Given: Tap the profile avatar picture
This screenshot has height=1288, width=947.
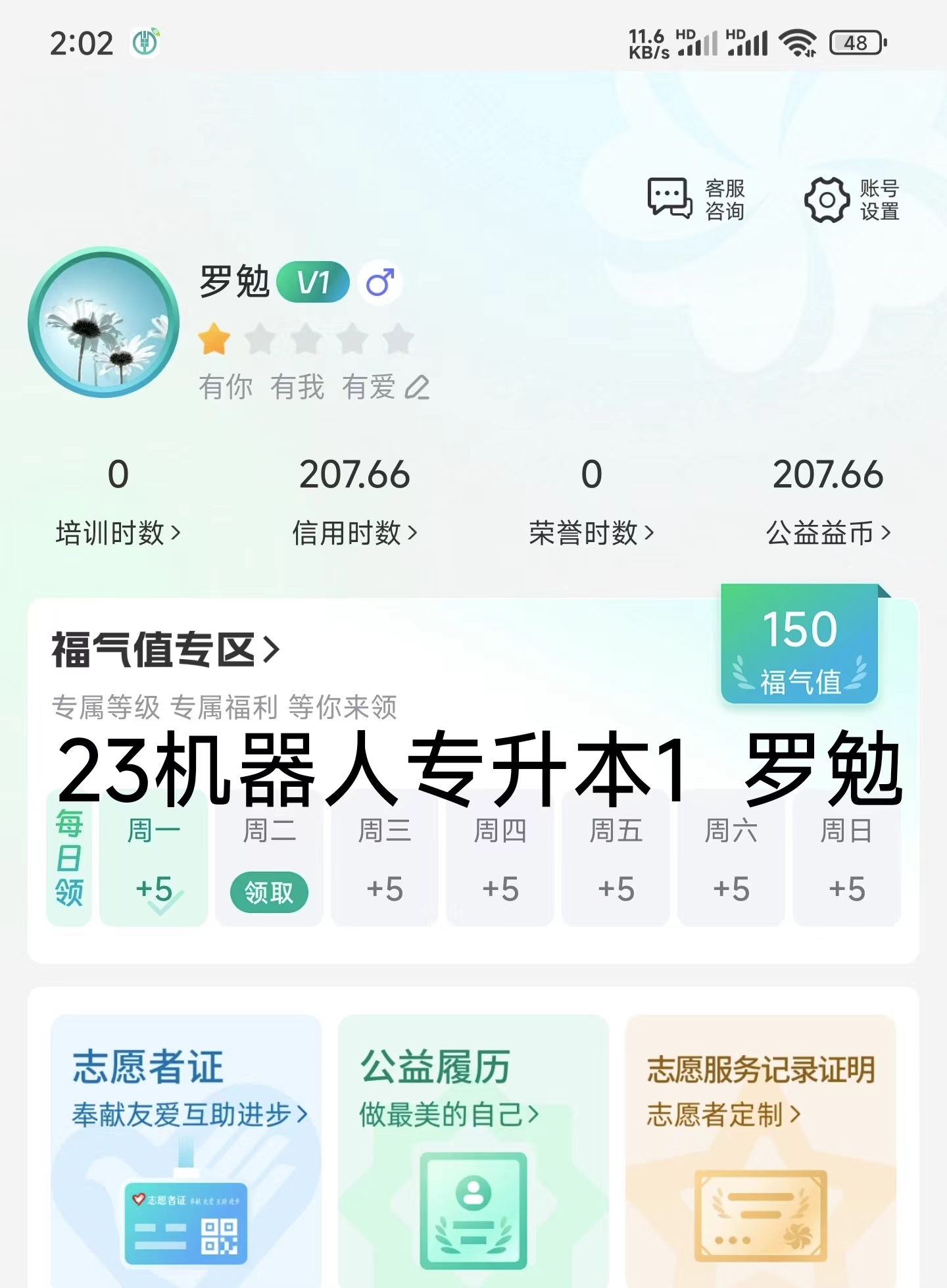Looking at the screenshot, I should click(x=104, y=322).
